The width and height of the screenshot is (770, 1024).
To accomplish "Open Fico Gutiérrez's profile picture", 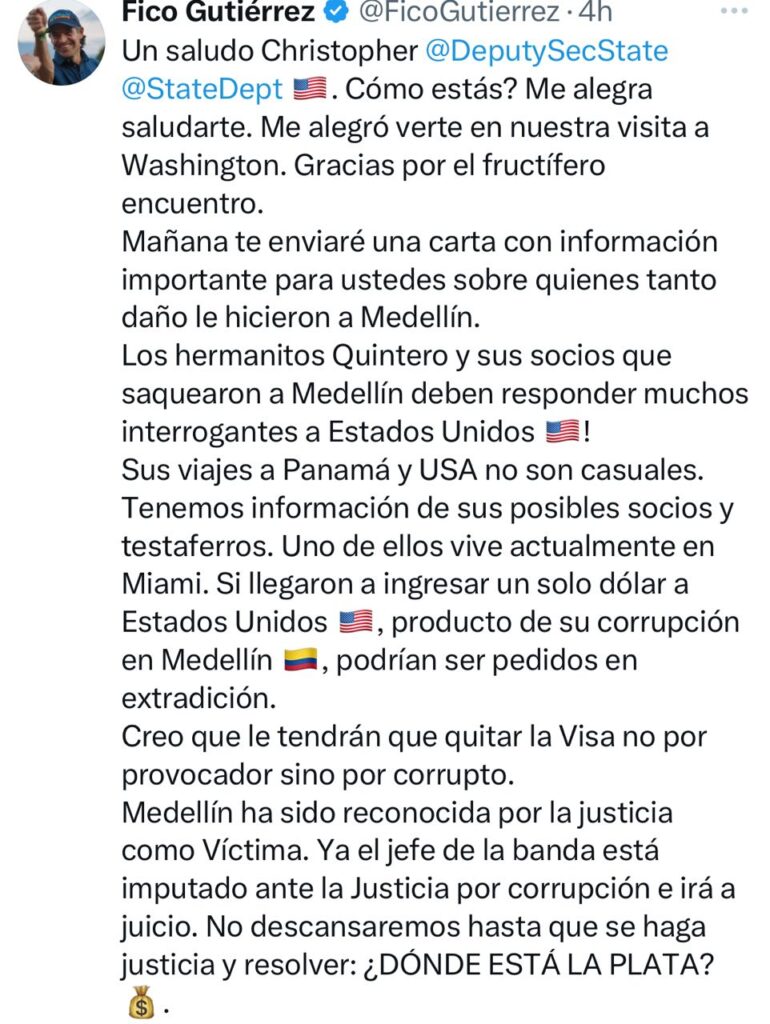I will click(x=62, y=42).
